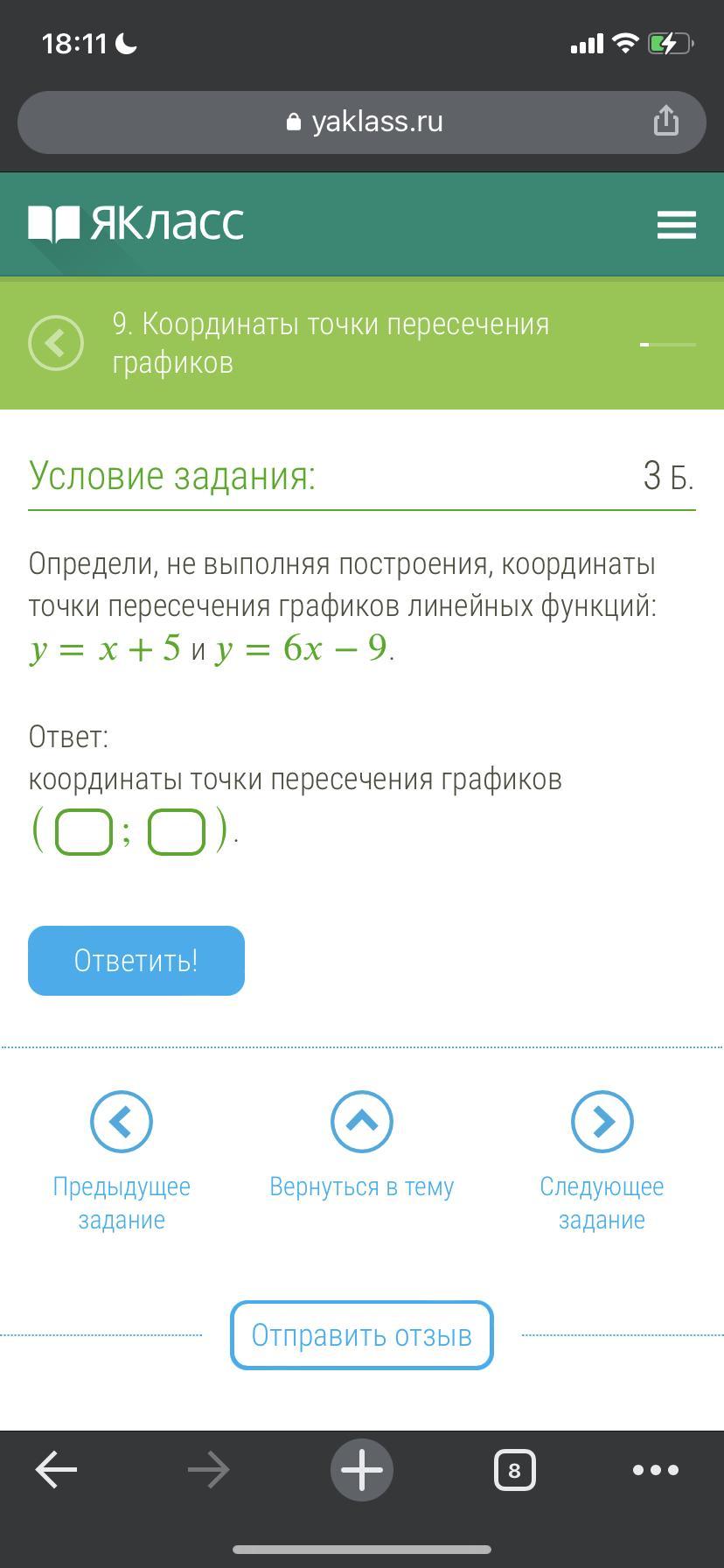Open the ЯКласс hamburger menu

[x=676, y=225]
